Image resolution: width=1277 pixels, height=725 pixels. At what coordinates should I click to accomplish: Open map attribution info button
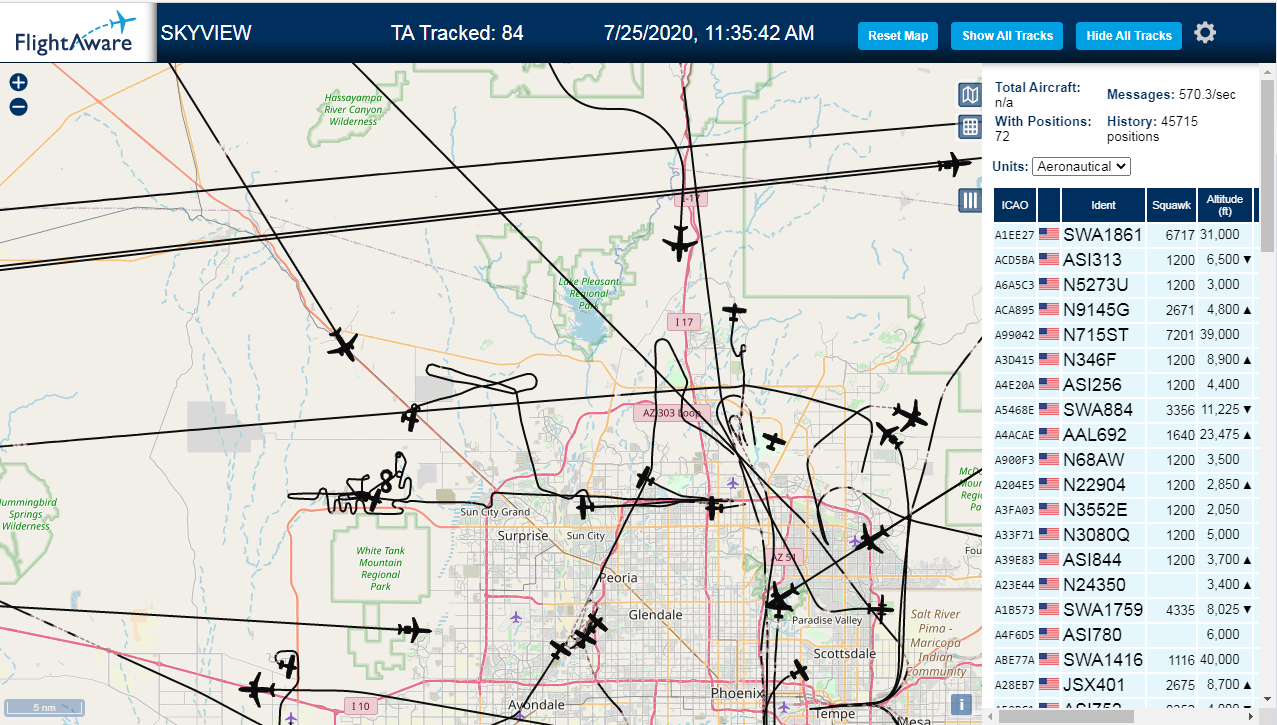(x=961, y=704)
